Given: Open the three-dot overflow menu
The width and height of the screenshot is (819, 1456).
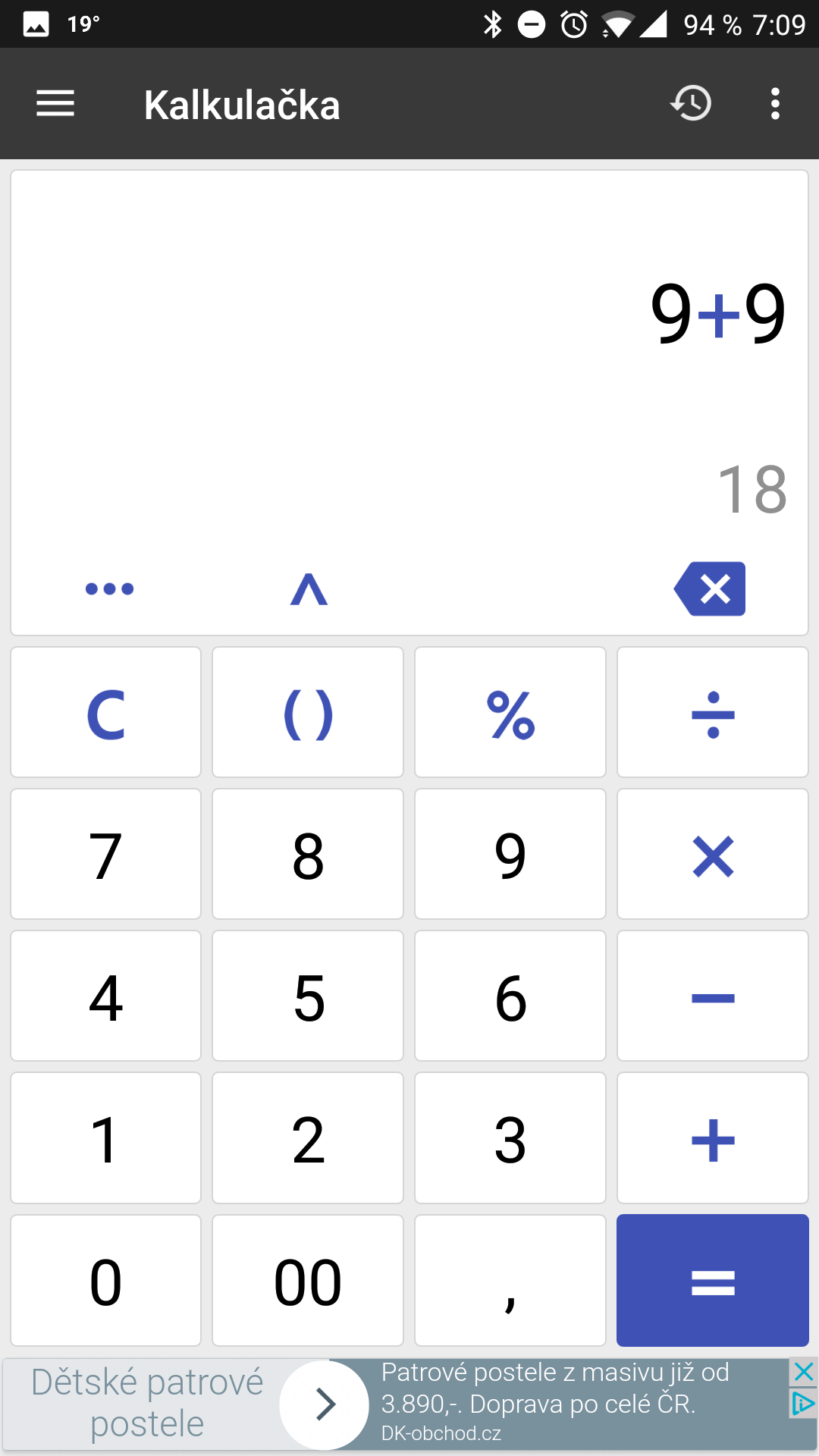Looking at the screenshot, I should coord(774,104).
